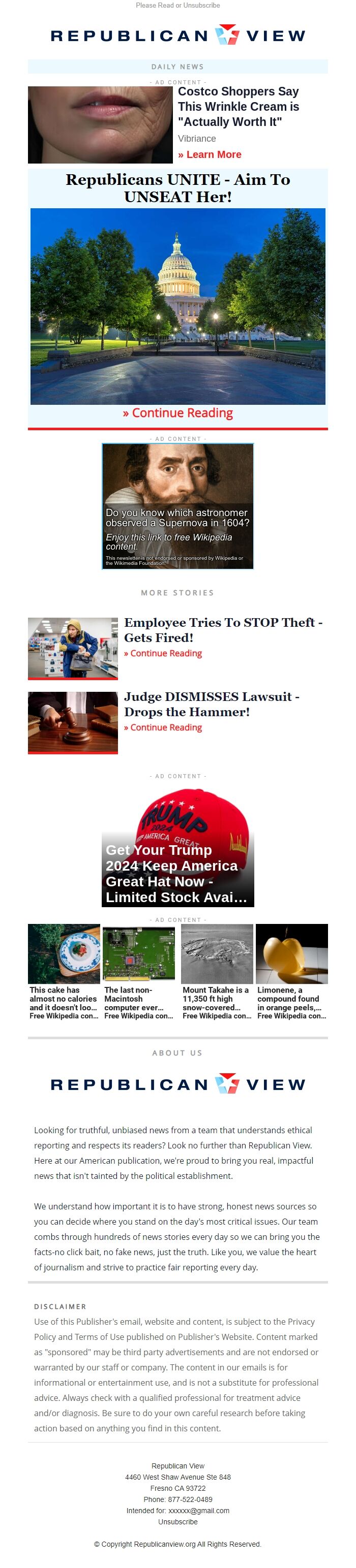Open the last non-Macintosh computer card
This screenshot has width=356, height=1568.
[139, 972]
